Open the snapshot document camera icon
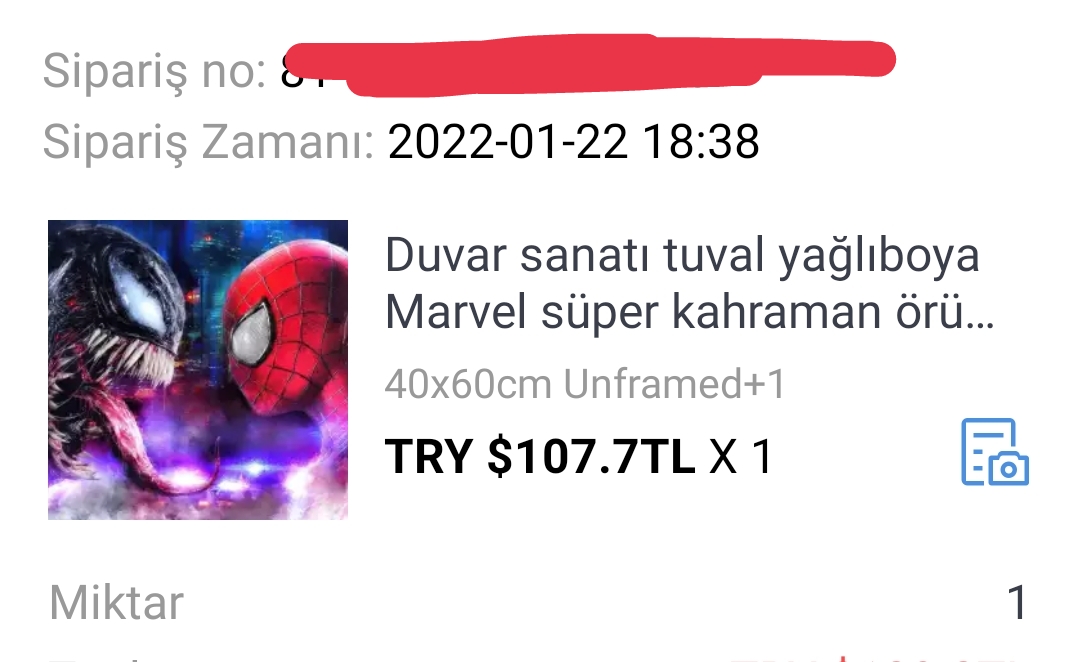 point(994,453)
